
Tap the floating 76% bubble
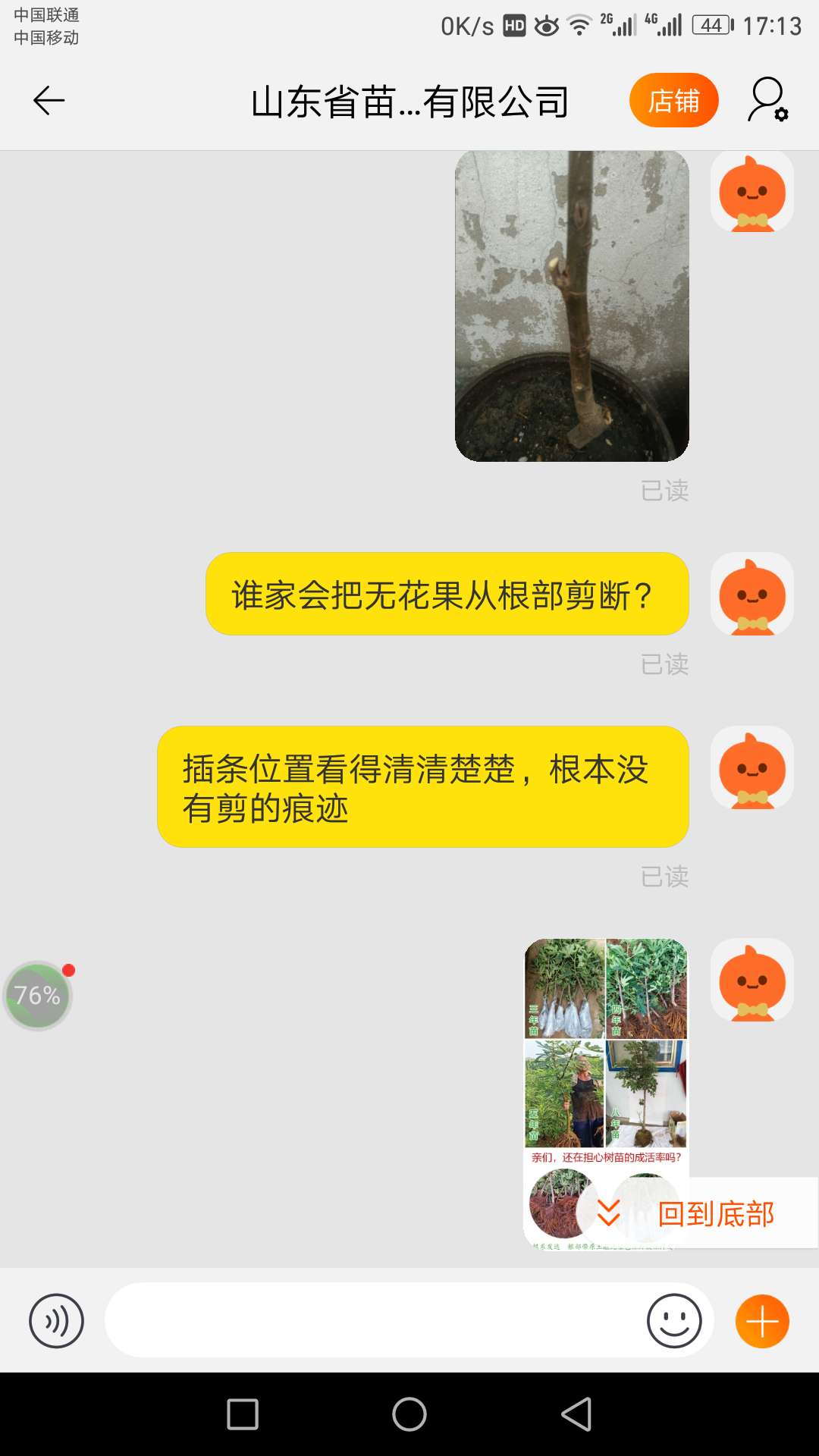click(x=38, y=996)
